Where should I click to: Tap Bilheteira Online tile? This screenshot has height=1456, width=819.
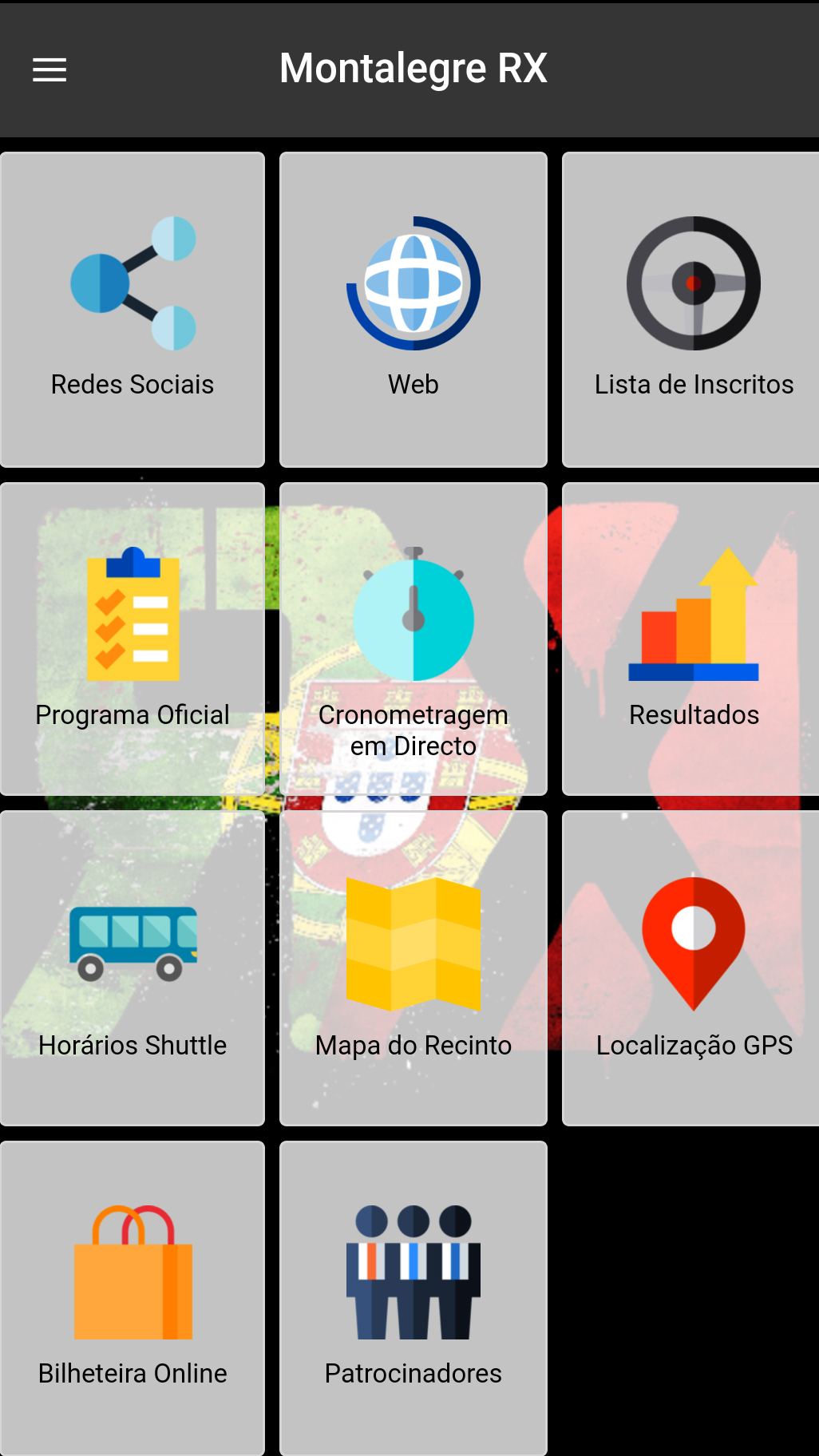133,1298
